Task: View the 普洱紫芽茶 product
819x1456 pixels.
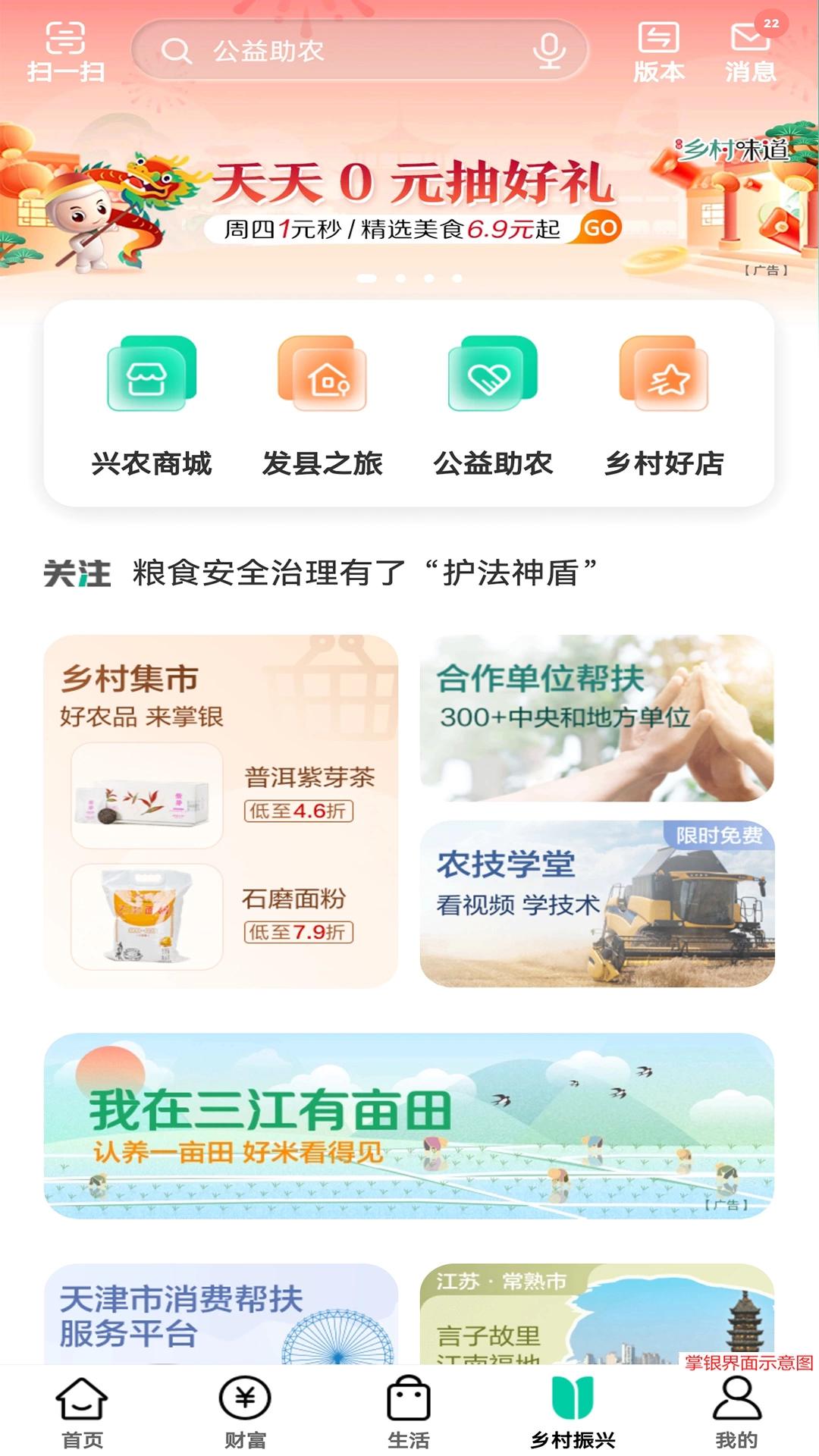Action: tap(223, 795)
